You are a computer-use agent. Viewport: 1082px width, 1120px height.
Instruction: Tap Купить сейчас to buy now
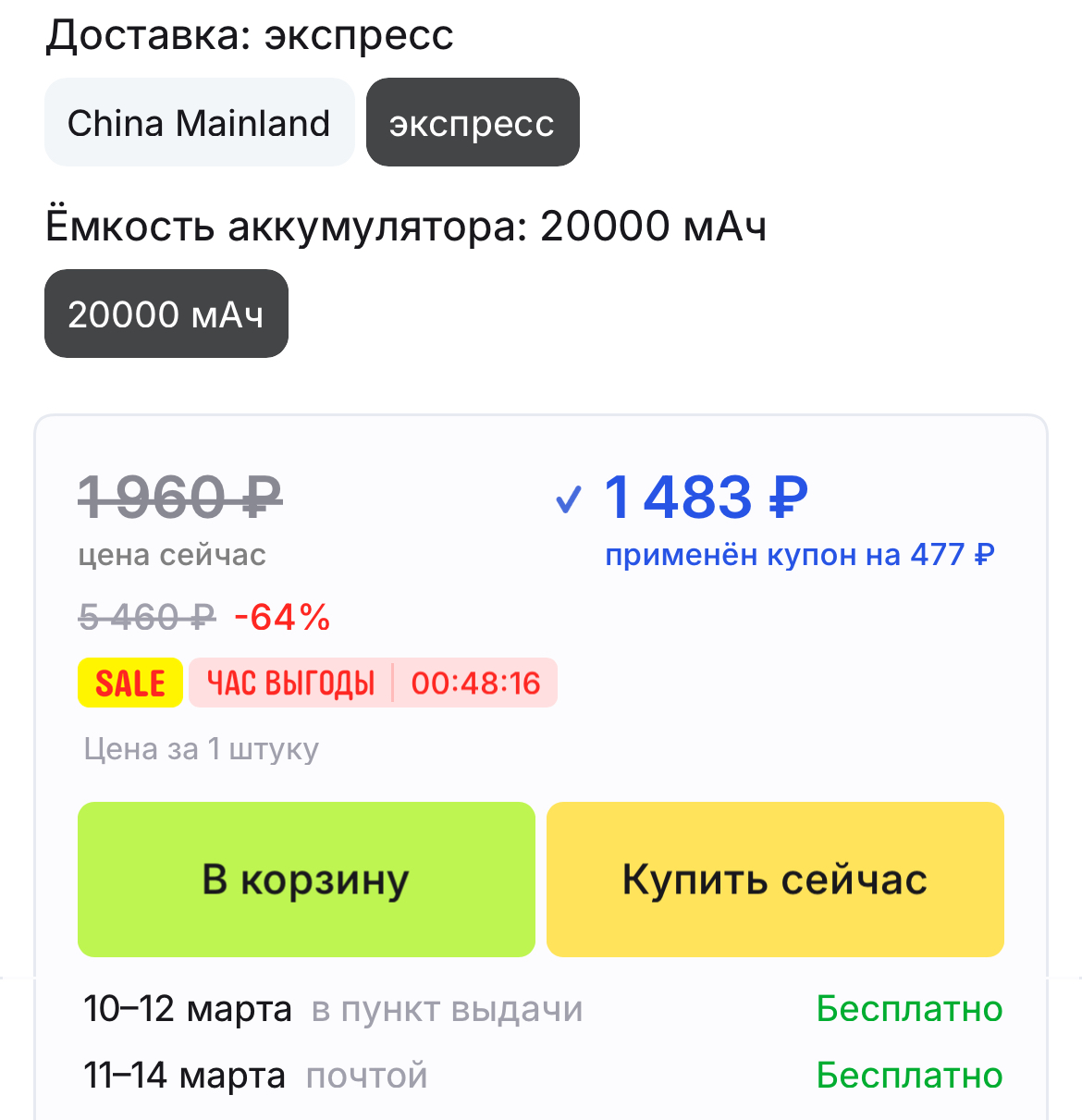(x=774, y=879)
